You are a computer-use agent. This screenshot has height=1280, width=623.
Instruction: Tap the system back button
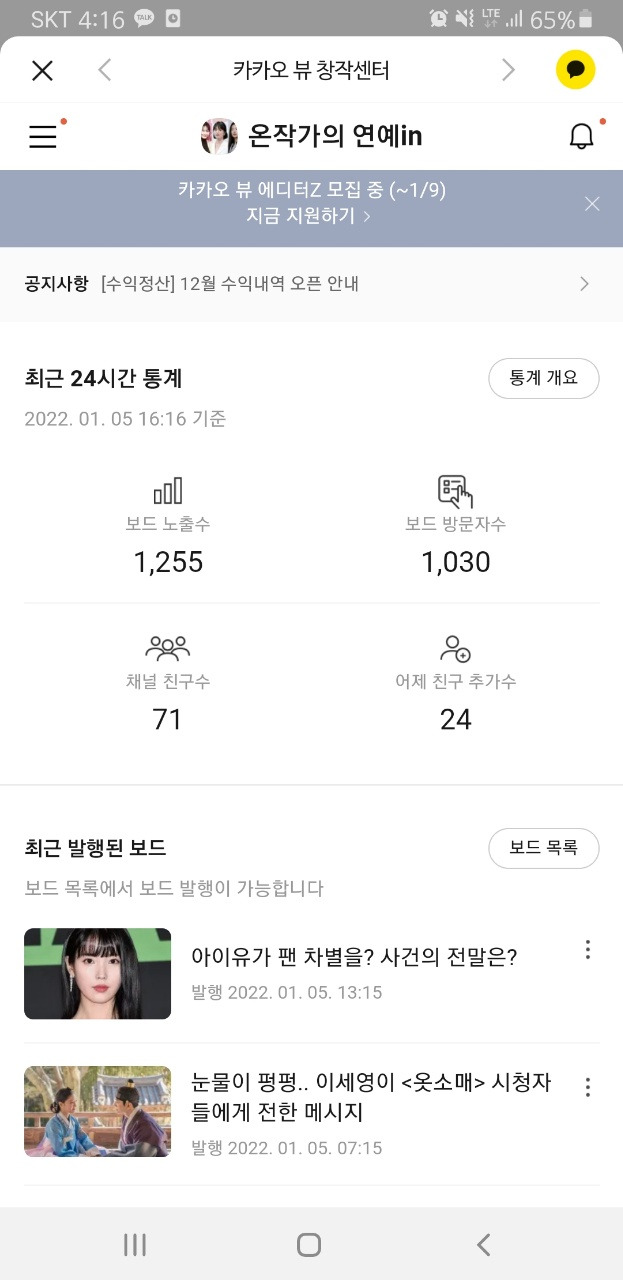[484, 1244]
